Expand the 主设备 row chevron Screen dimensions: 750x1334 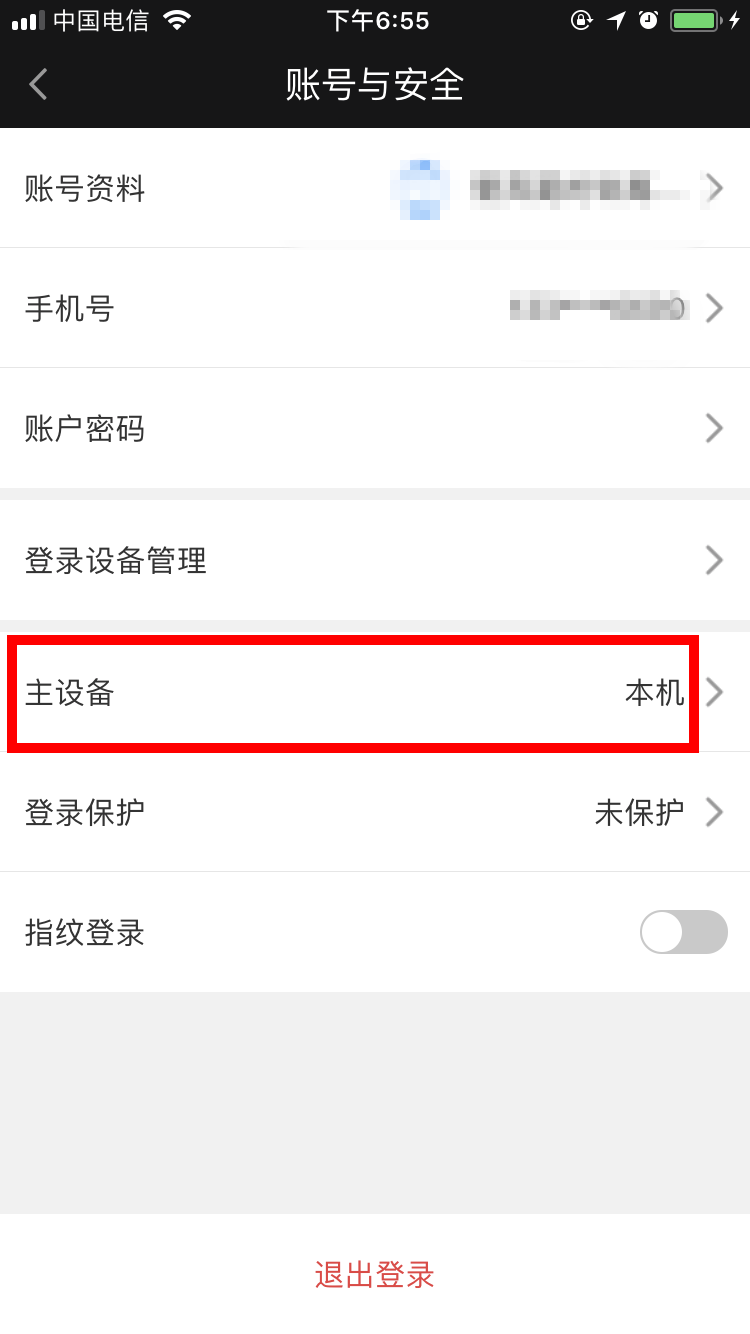[714, 692]
